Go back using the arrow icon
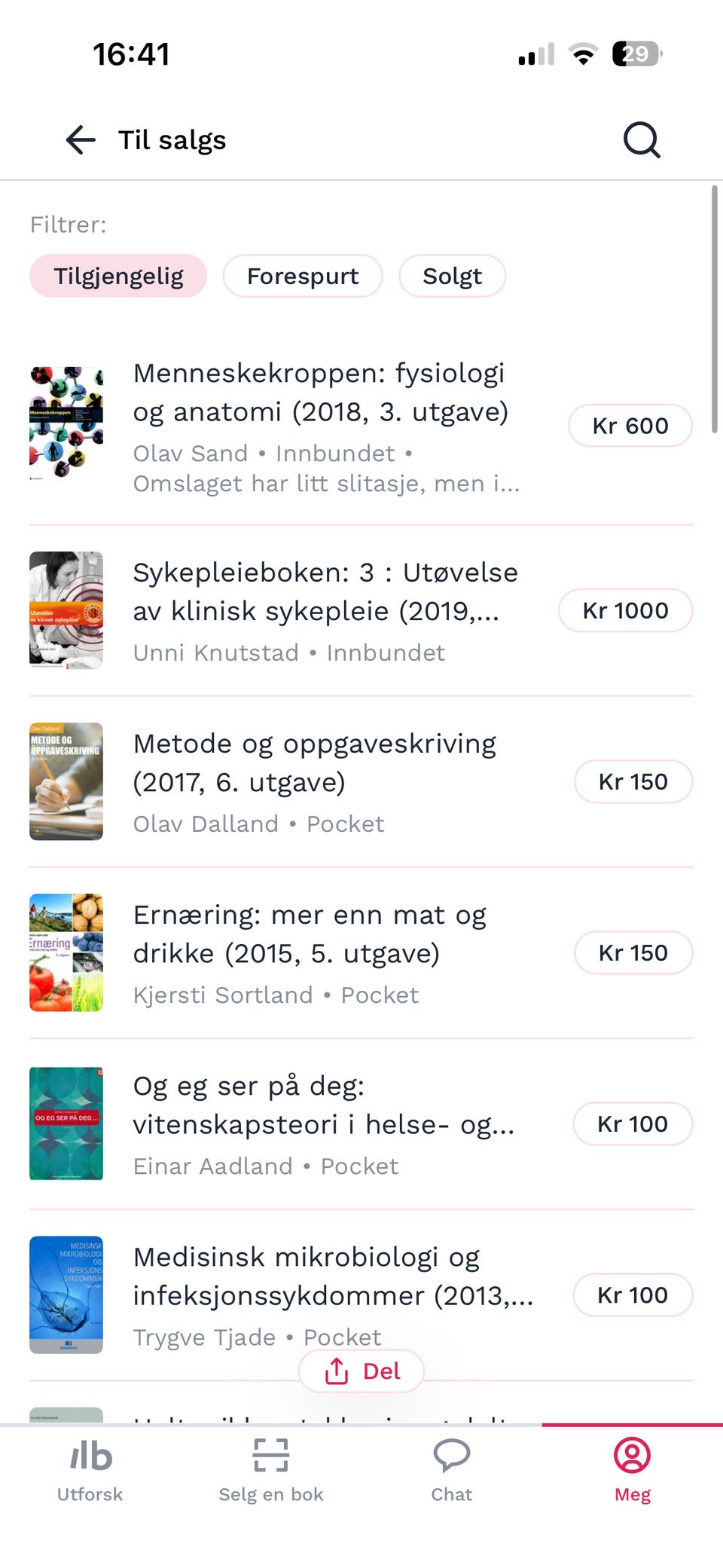The image size is (723, 1568). [x=79, y=140]
